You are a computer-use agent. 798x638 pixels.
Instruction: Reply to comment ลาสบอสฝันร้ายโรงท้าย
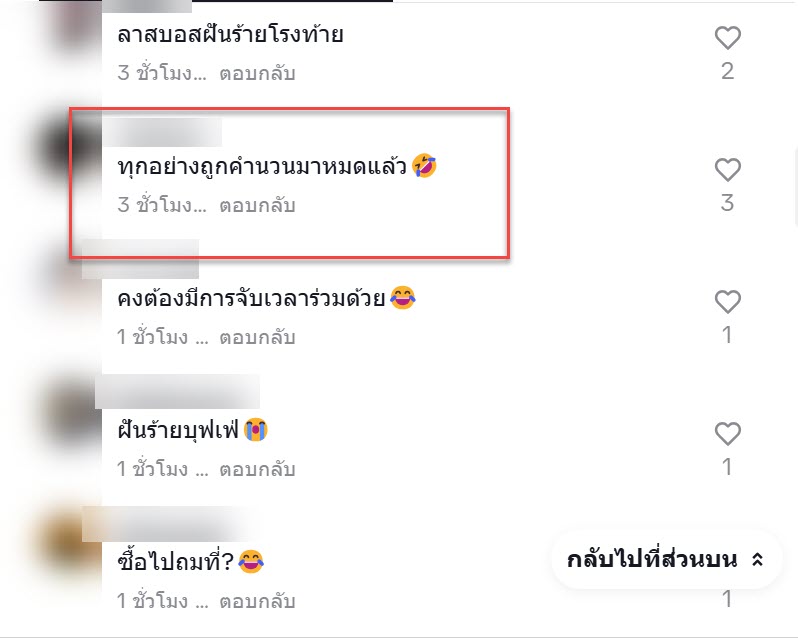[x=257, y=73]
